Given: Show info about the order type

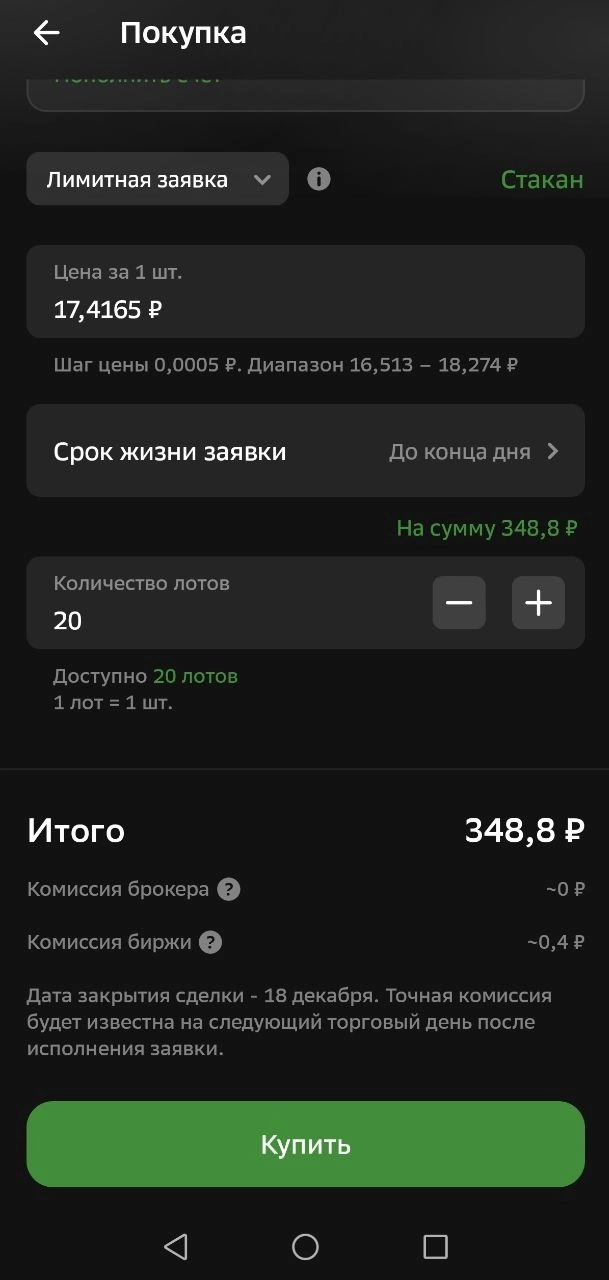Looking at the screenshot, I should tap(319, 180).
